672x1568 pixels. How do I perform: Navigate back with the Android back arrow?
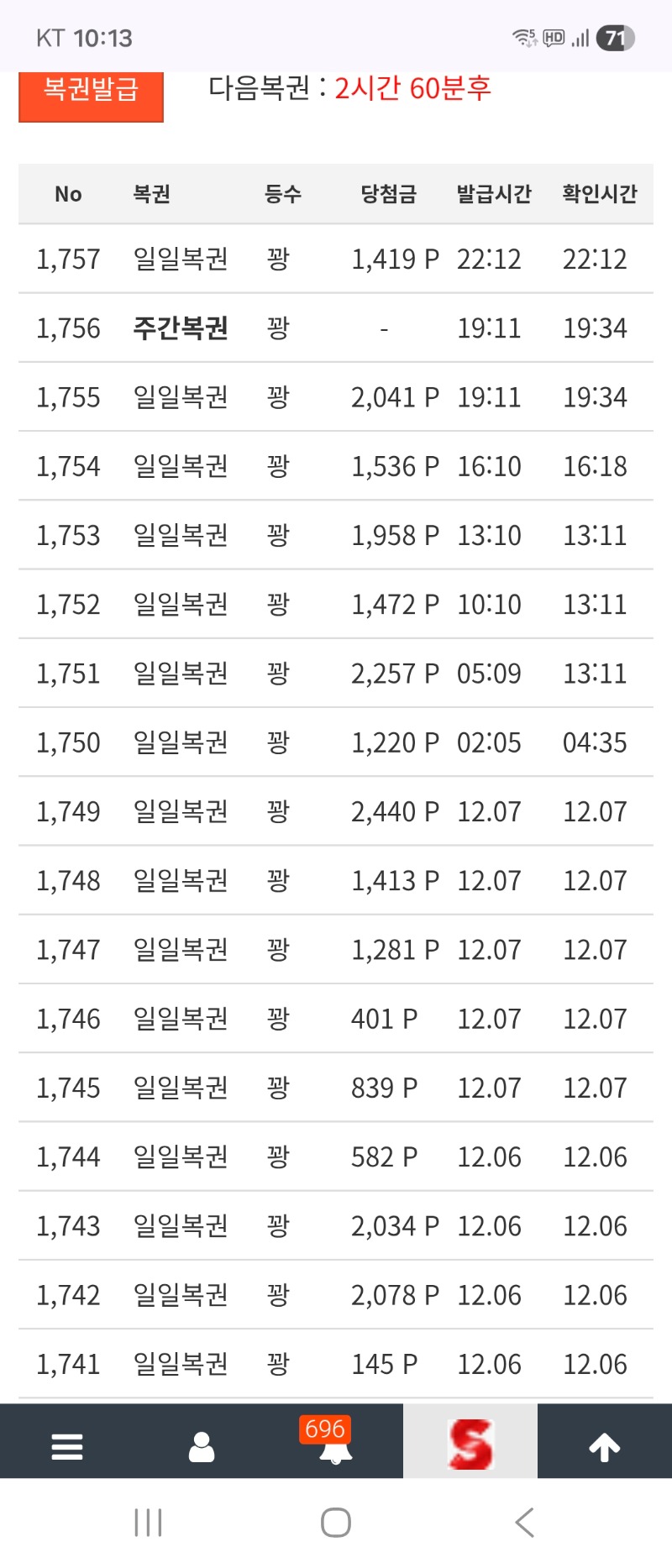[524, 1521]
